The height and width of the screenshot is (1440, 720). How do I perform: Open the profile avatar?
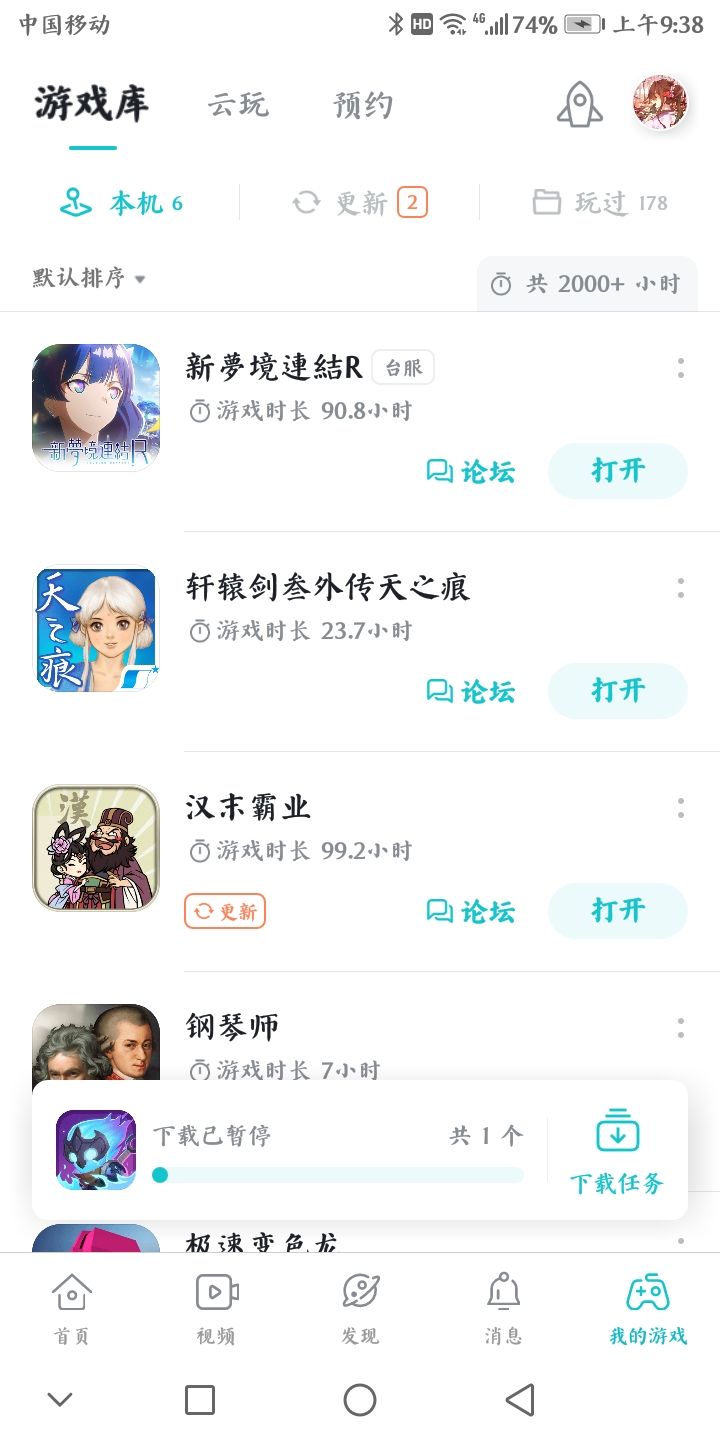(x=660, y=103)
